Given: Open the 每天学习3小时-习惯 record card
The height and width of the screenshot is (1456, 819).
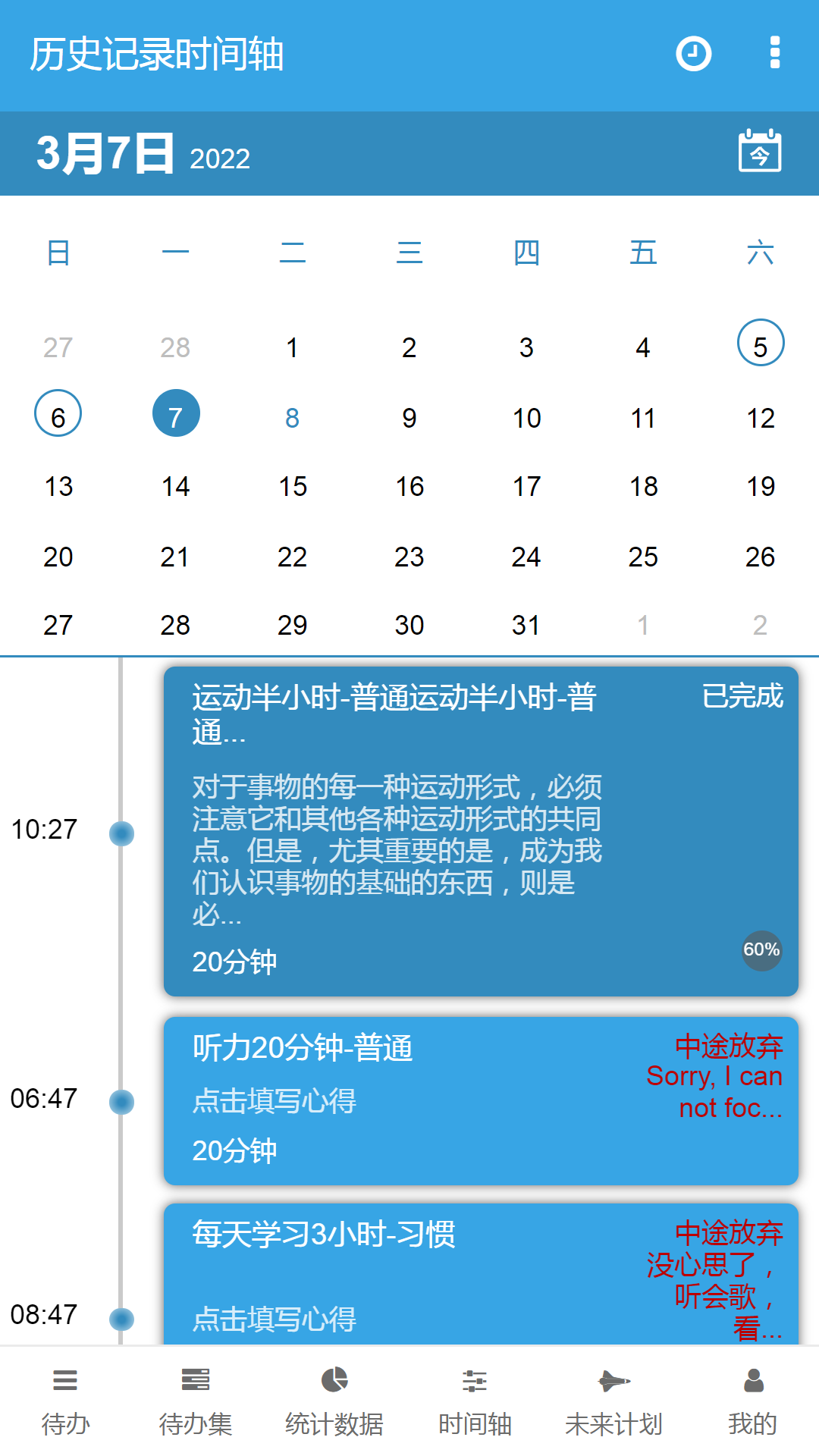Looking at the screenshot, I should [481, 1274].
